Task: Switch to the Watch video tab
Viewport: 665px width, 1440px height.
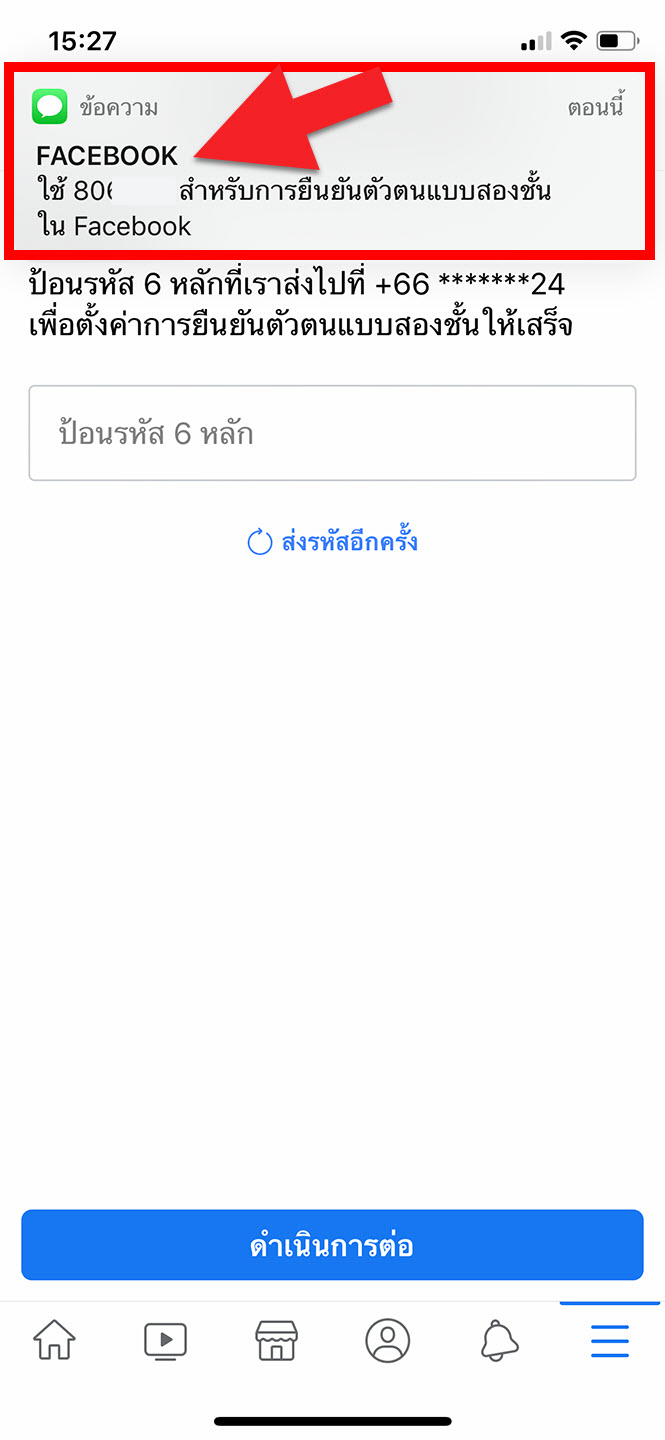Action: 165,1339
